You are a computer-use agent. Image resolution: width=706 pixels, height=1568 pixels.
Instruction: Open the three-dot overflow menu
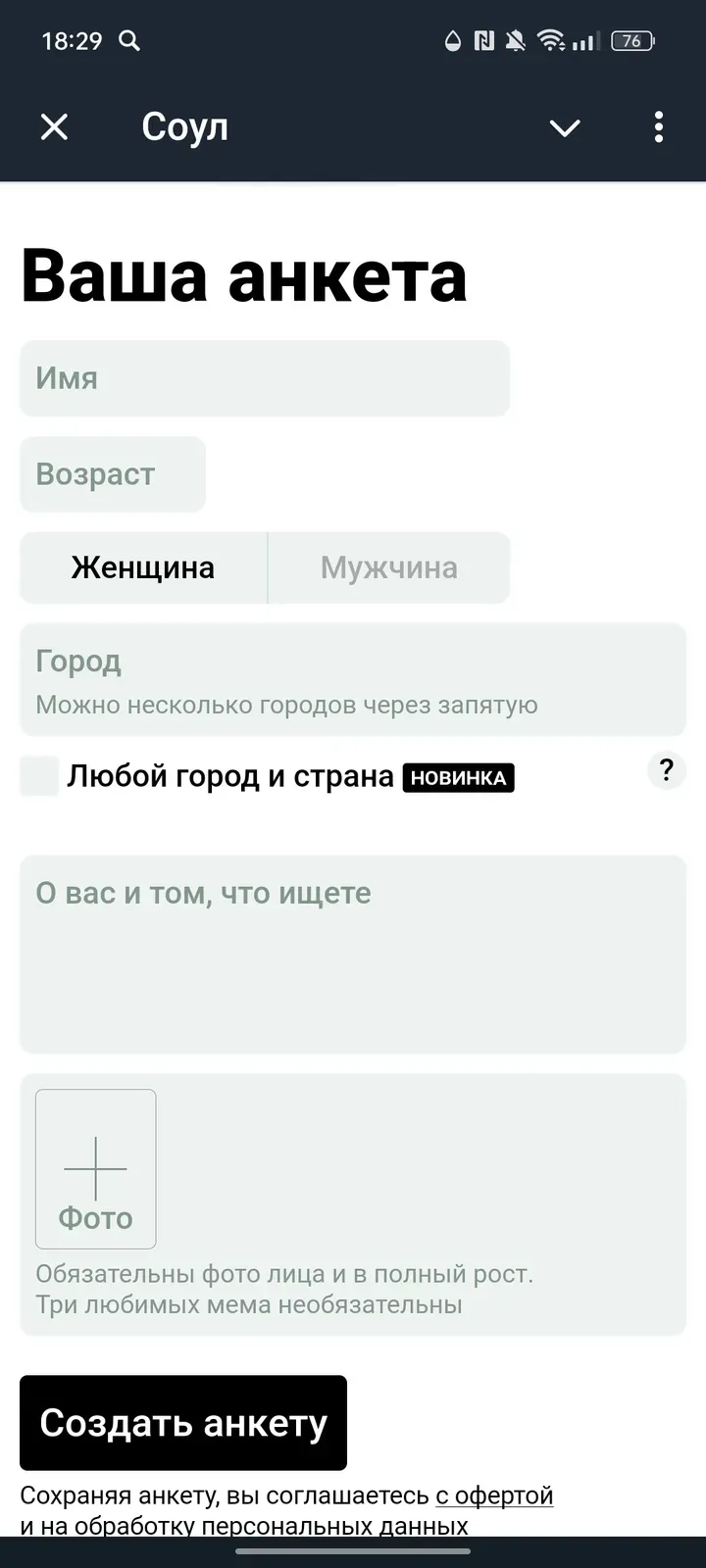(x=658, y=127)
